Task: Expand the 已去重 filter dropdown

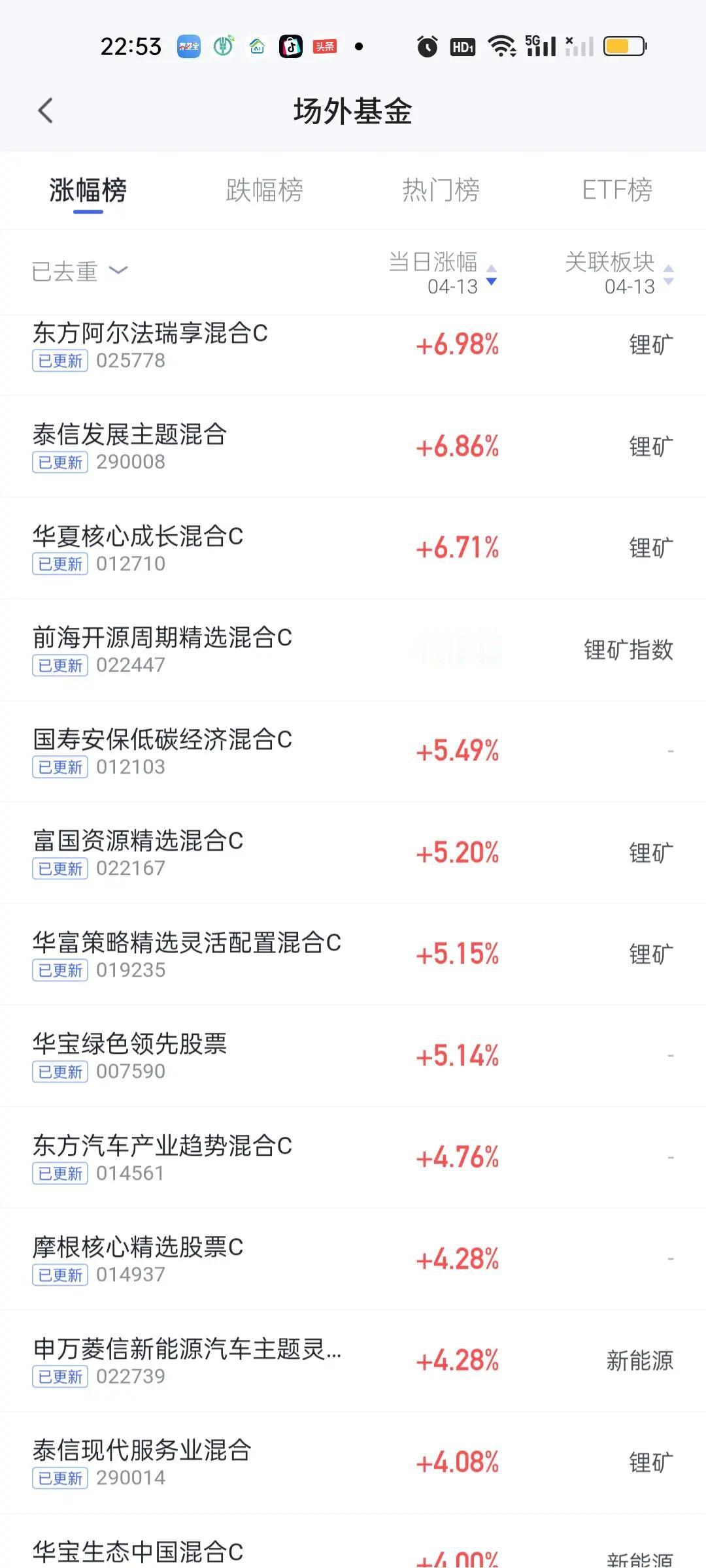Action: click(x=80, y=271)
